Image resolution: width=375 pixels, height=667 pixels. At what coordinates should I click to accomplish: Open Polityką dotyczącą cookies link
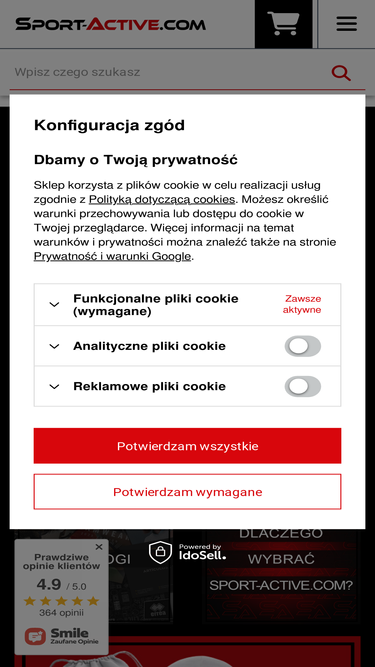pos(162,200)
